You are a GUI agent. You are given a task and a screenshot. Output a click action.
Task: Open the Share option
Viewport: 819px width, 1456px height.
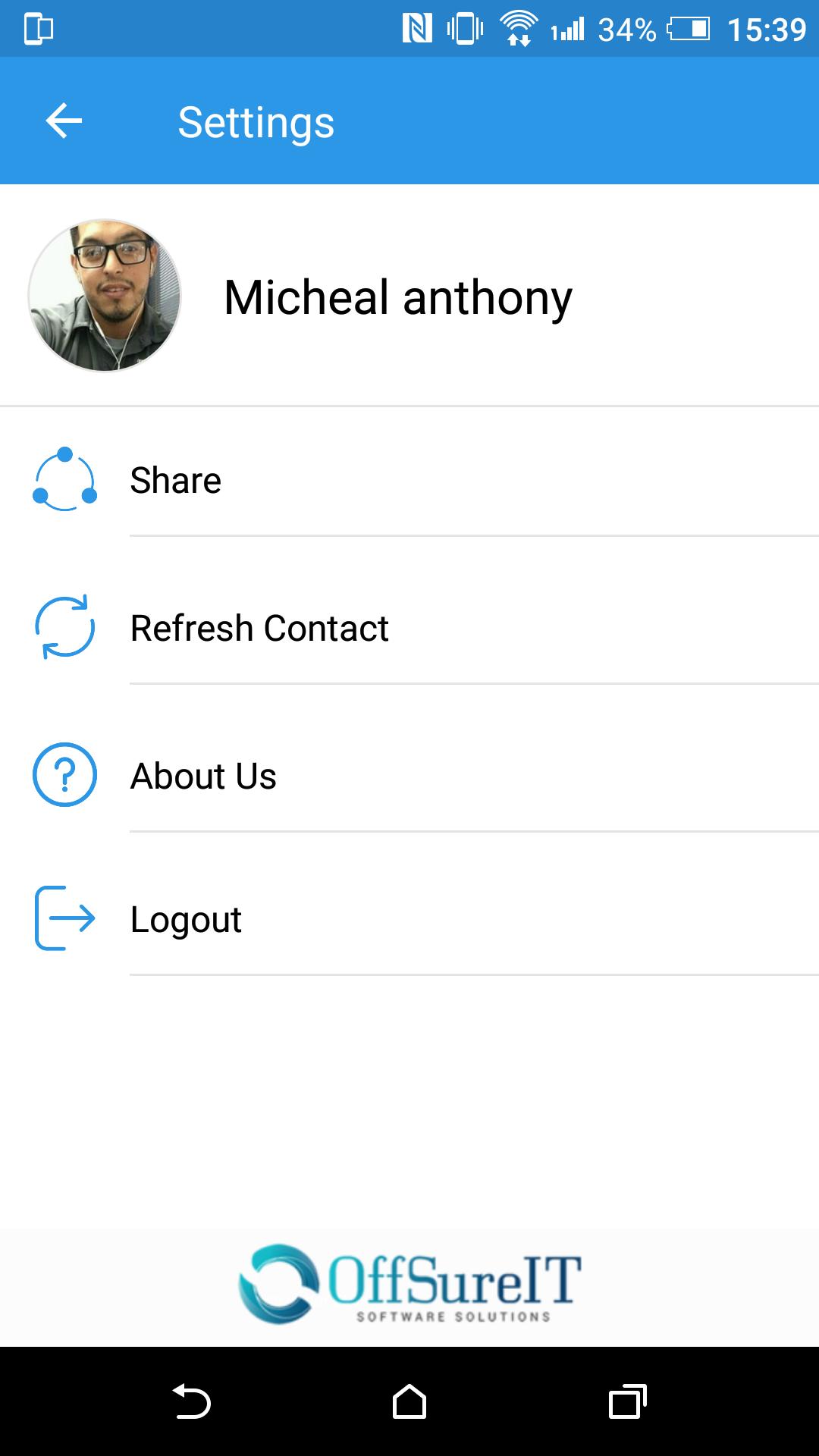(x=176, y=480)
